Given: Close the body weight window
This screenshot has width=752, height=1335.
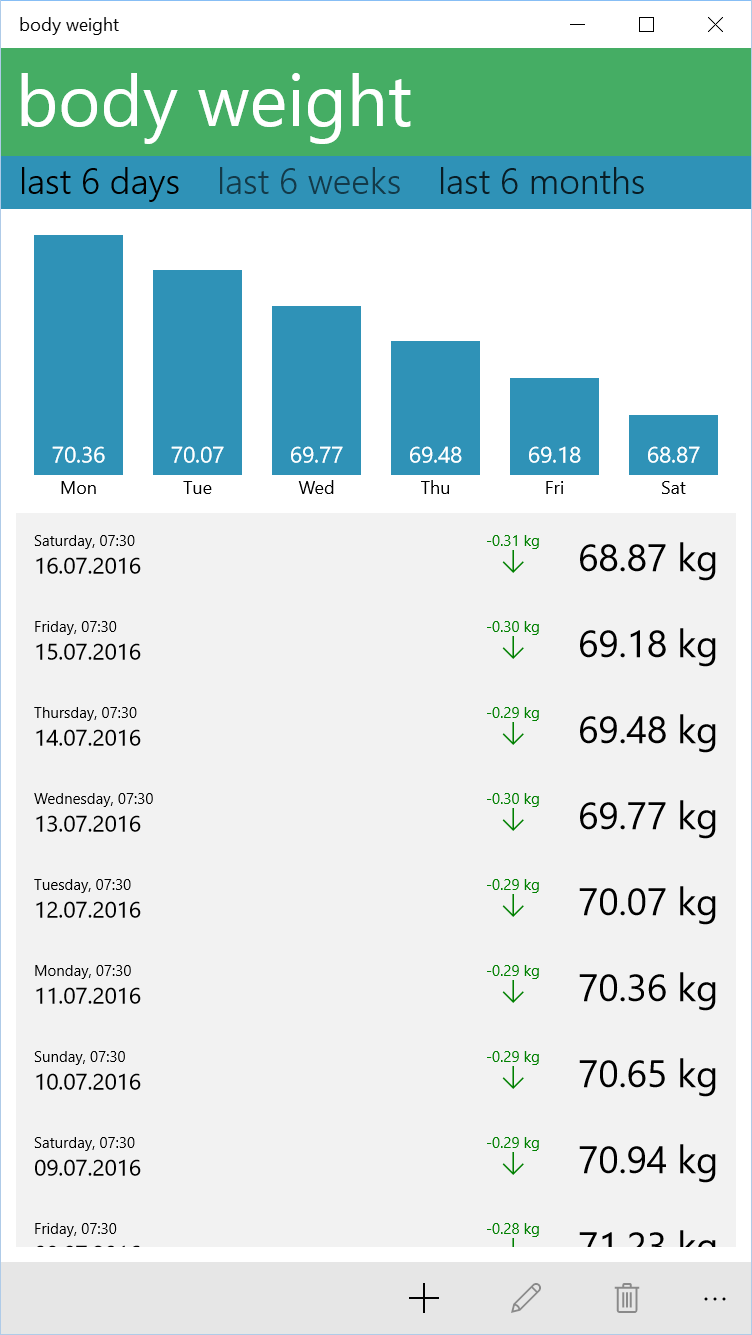Looking at the screenshot, I should pyautogui.click(x=715, y=25).
